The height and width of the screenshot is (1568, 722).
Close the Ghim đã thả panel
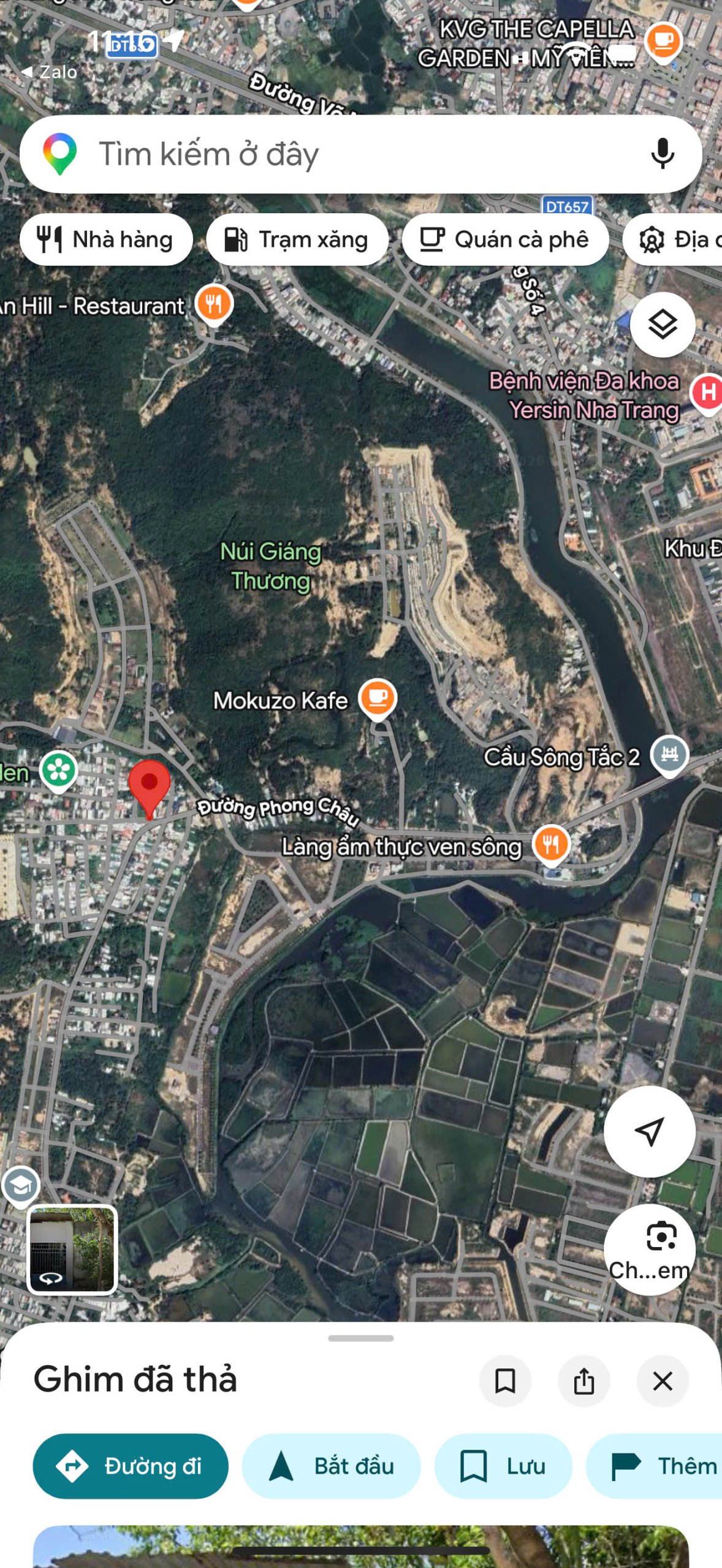tap(663, 1381)
